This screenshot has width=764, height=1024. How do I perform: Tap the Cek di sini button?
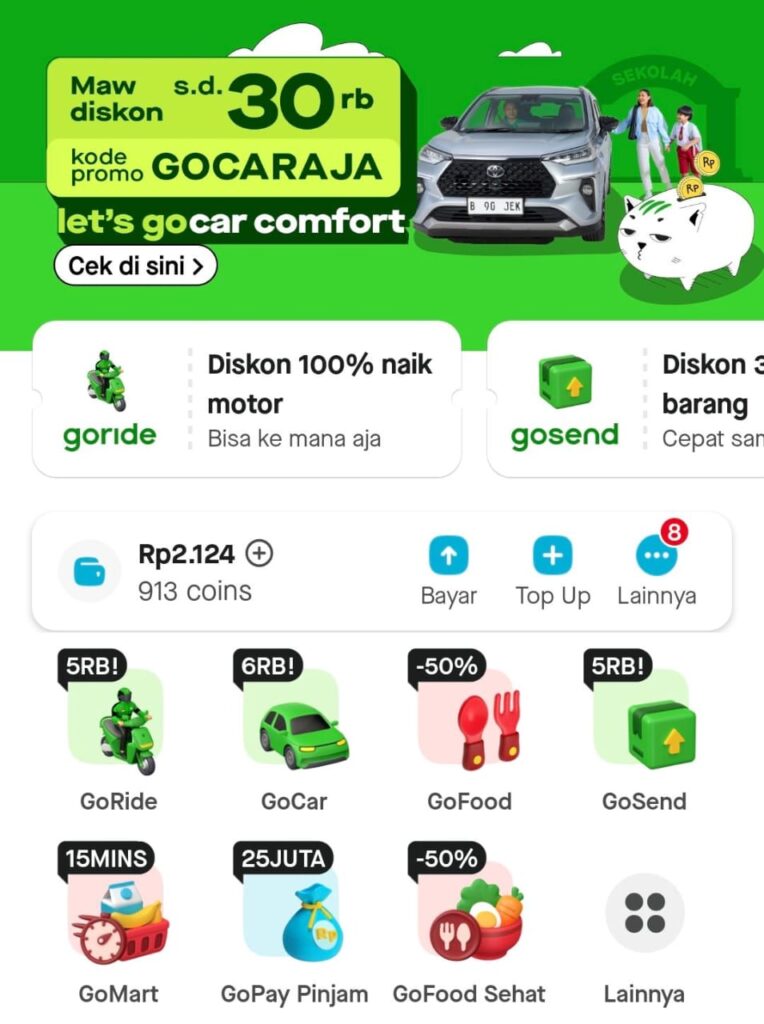(x=135, y=266)
